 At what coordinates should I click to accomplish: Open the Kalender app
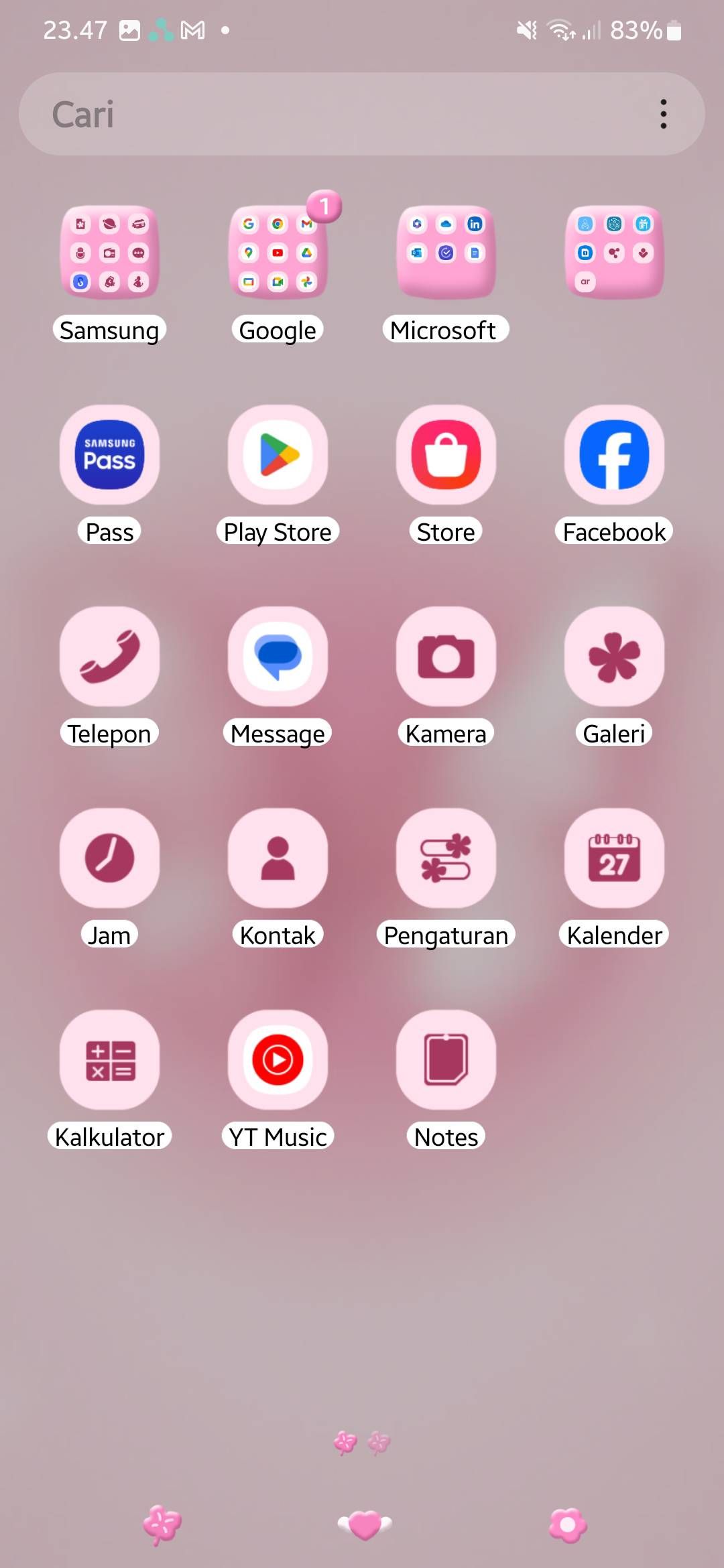click(613, 858)
